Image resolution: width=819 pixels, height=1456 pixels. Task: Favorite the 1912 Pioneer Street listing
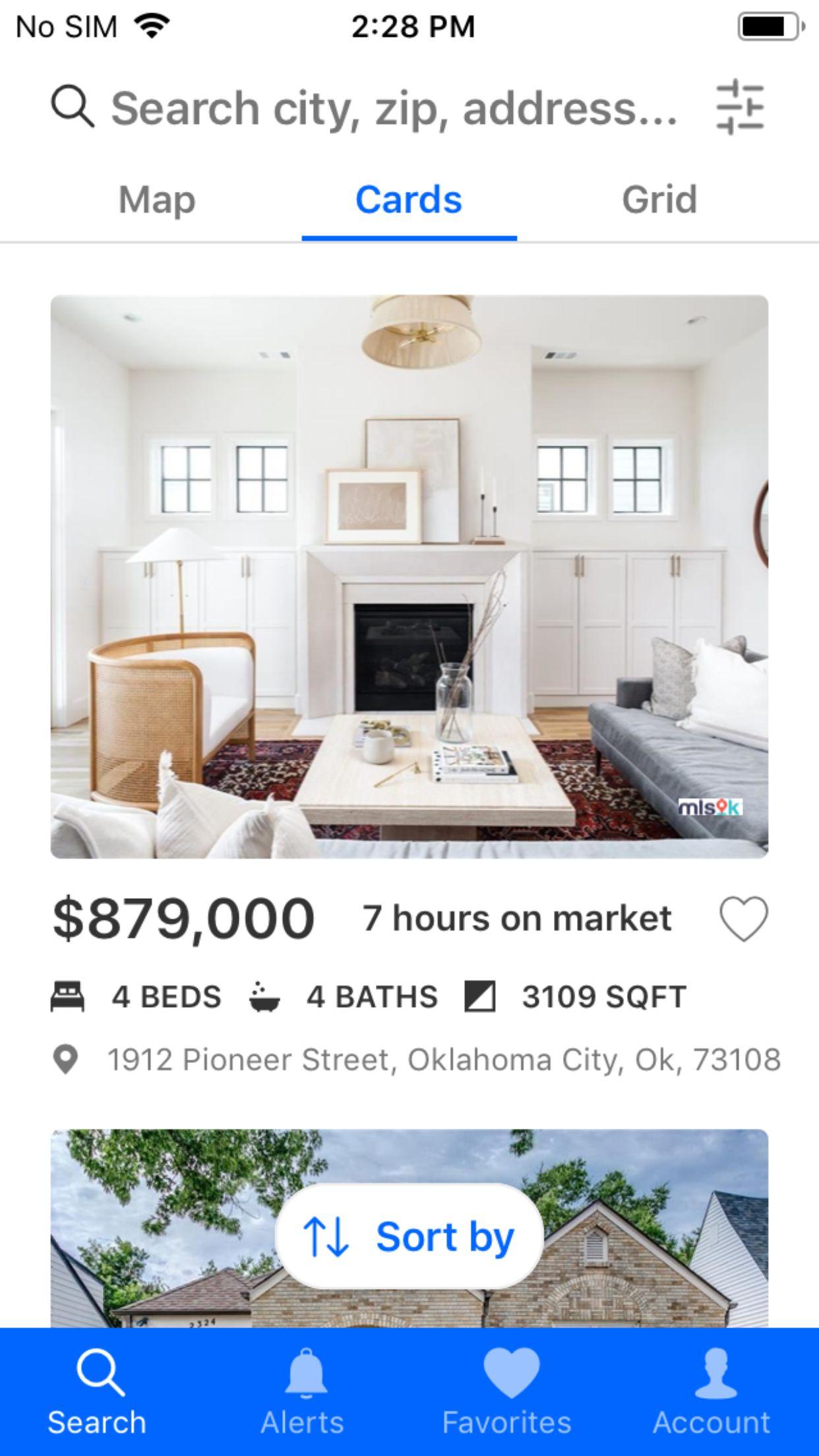coord(743,919)
